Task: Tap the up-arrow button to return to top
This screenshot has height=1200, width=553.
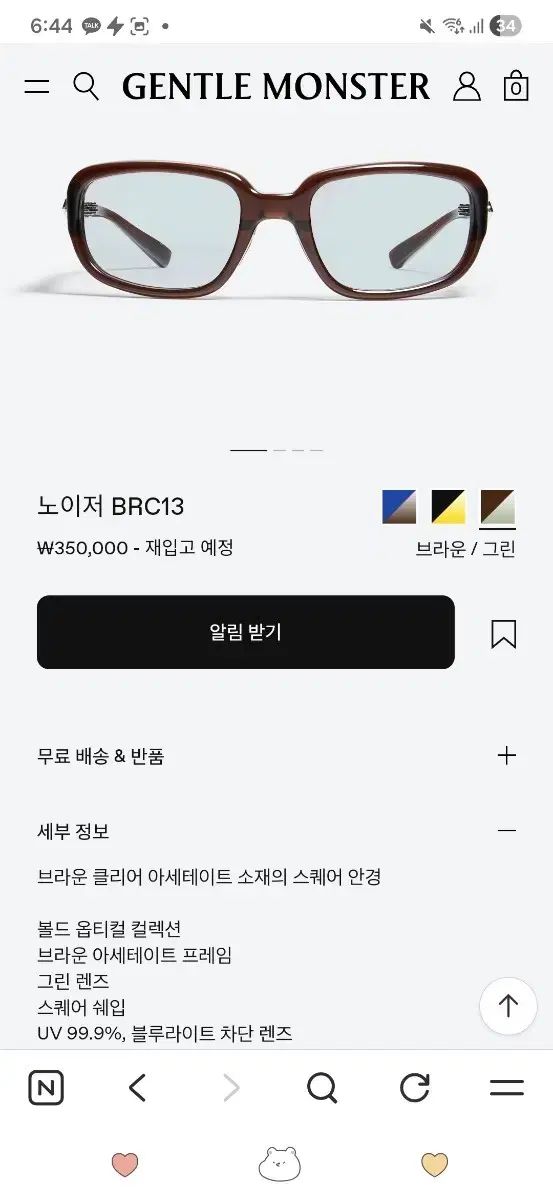Action: [x=508, y=1006]
